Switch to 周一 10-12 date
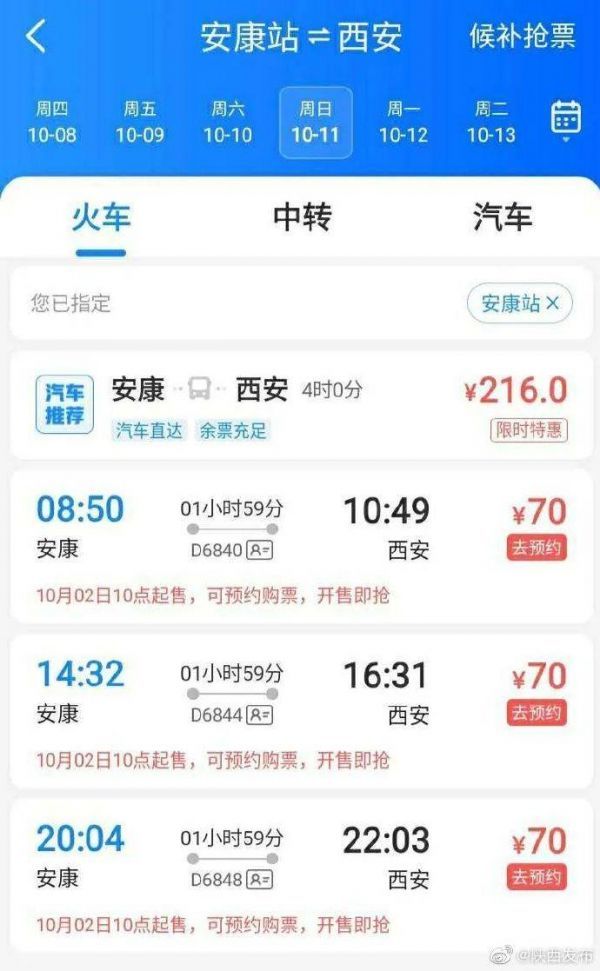 click(403, 122)
